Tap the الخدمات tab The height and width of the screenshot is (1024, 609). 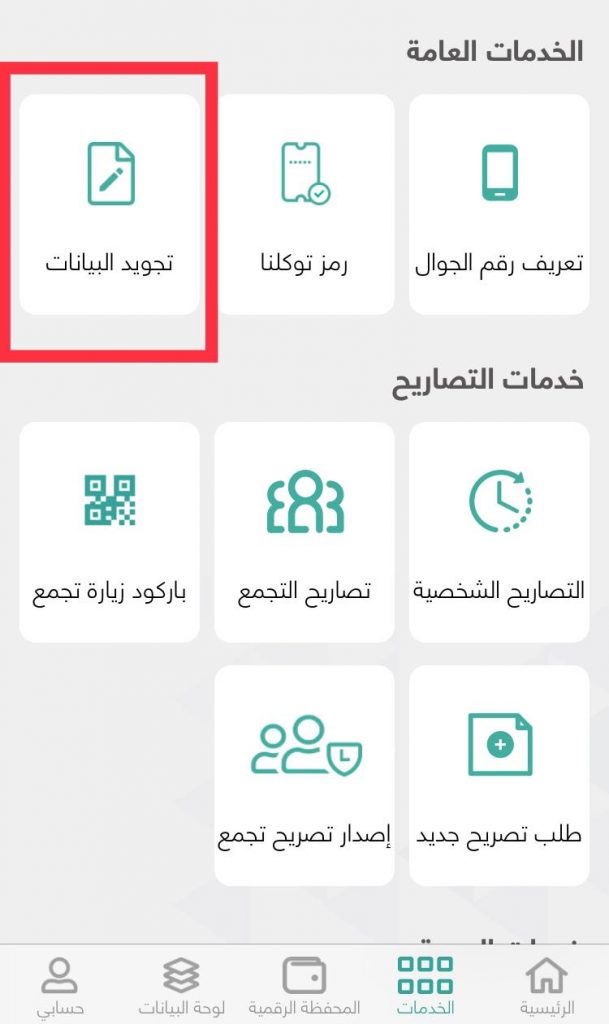coord(426,985)
